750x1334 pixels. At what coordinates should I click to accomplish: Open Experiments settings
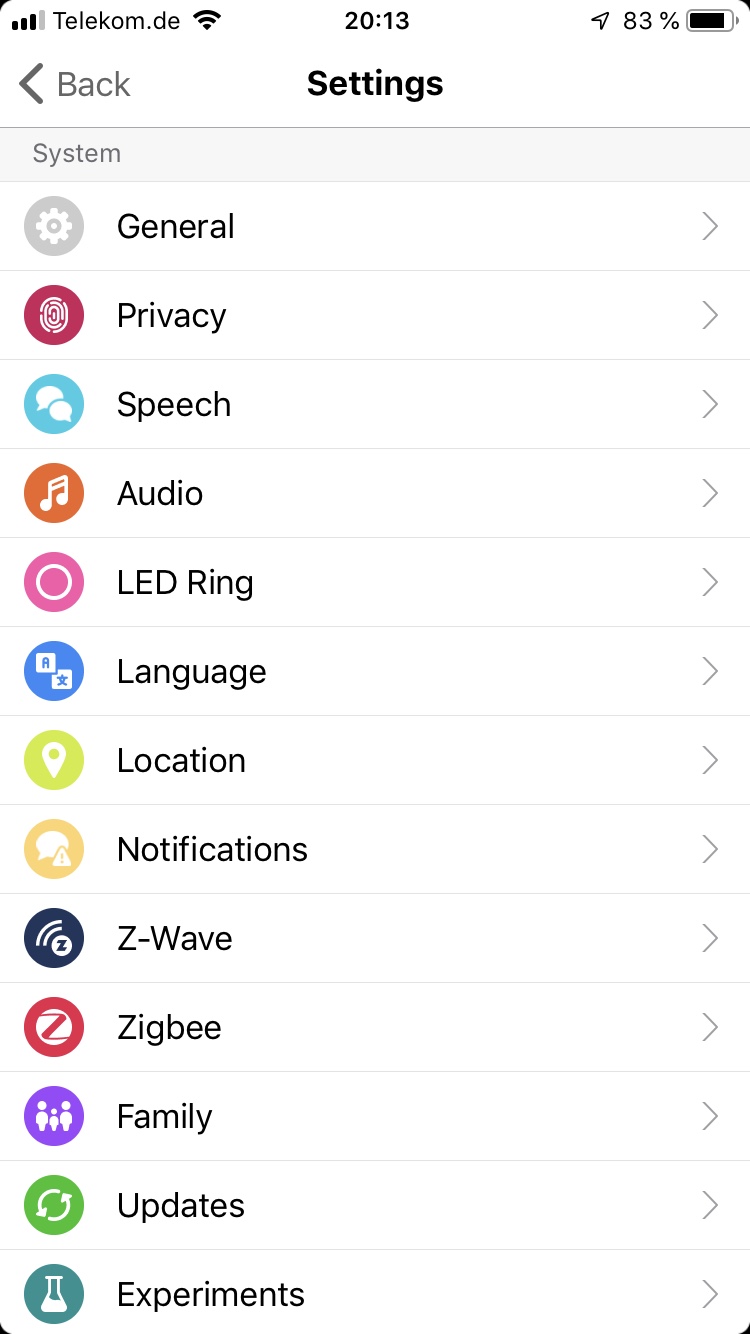pyautogui.click(x=375, y=1294)
